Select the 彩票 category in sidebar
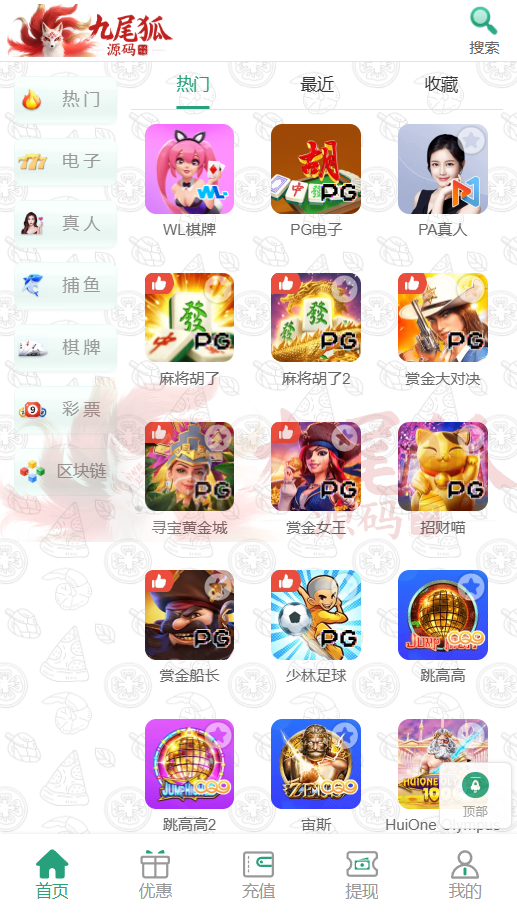This screenshot has width=517, height=919. [65, 409]
